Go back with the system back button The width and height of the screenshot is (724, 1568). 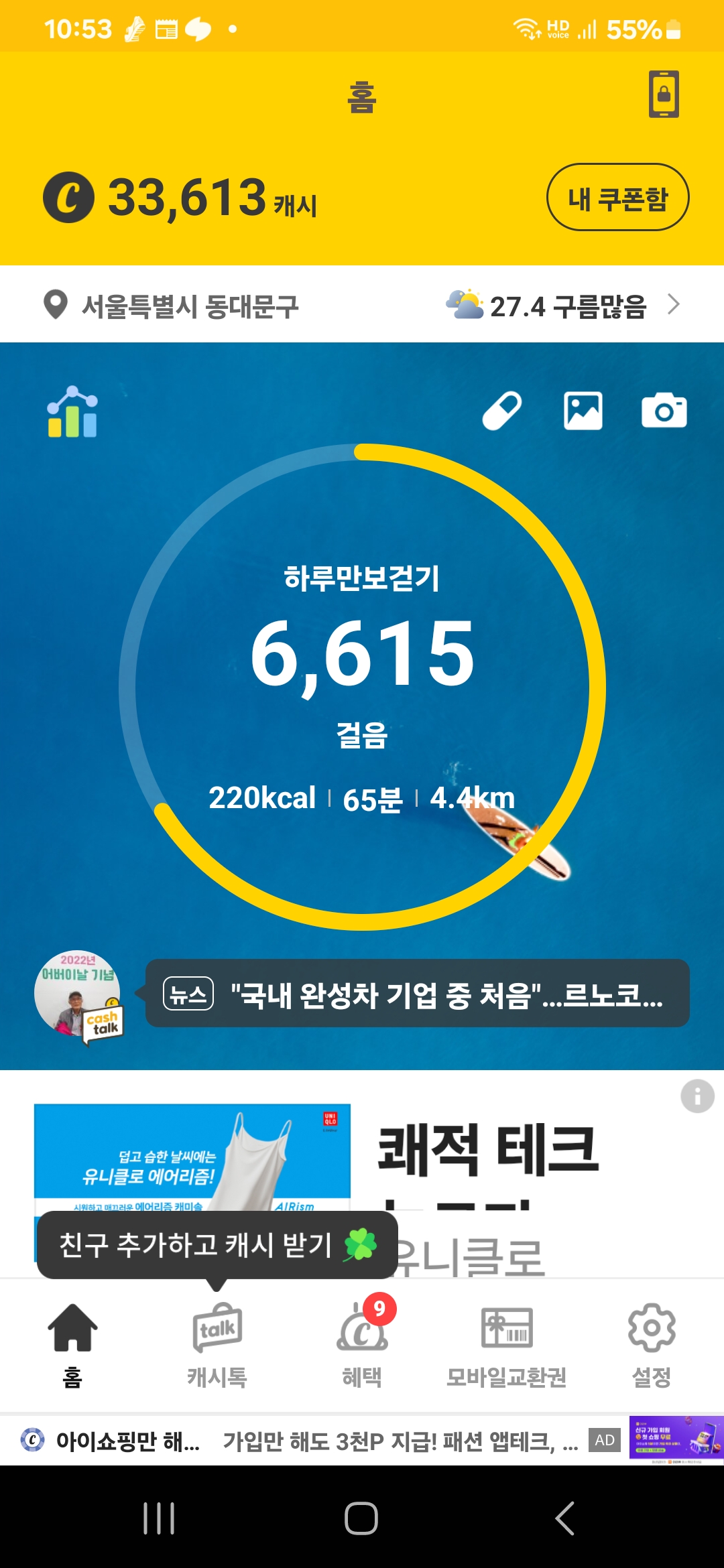(564, 1518)
